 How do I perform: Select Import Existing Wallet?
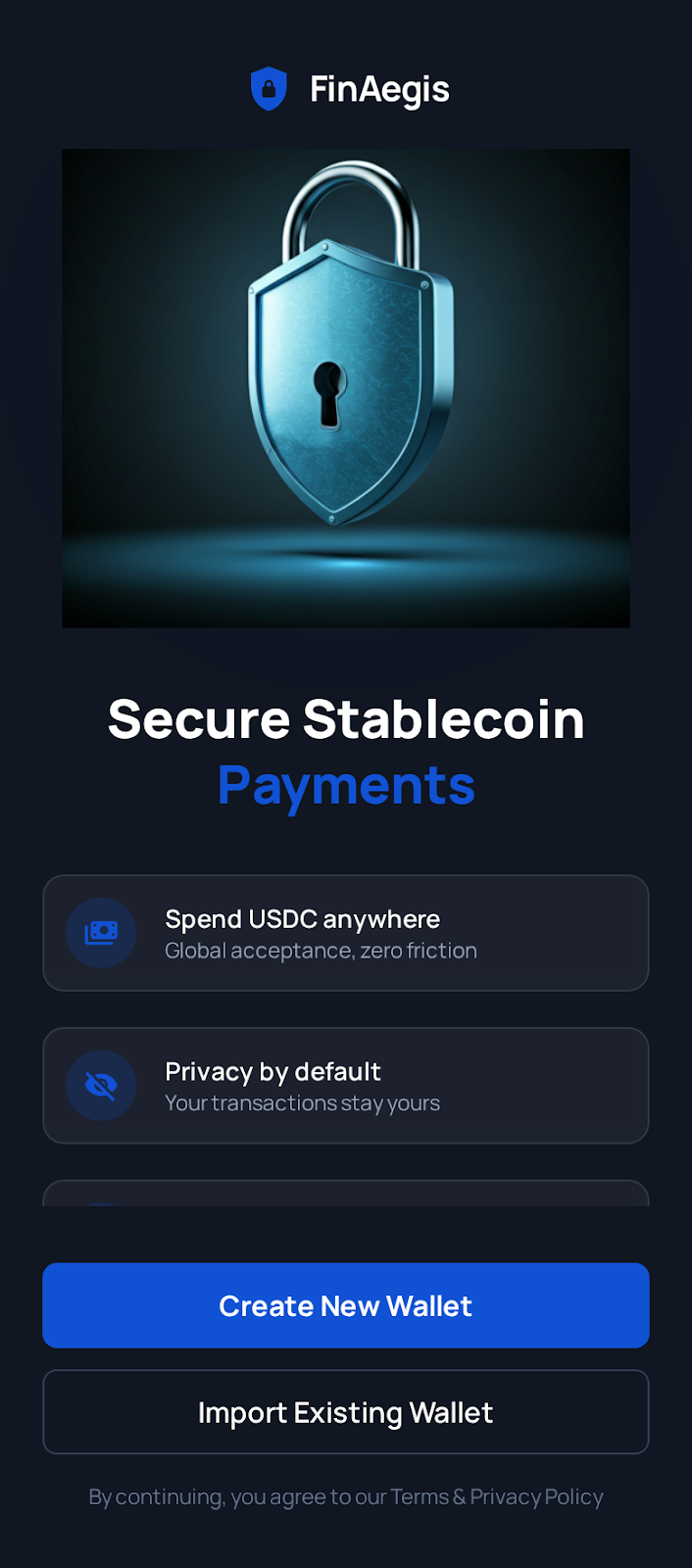pos(345,1412)
